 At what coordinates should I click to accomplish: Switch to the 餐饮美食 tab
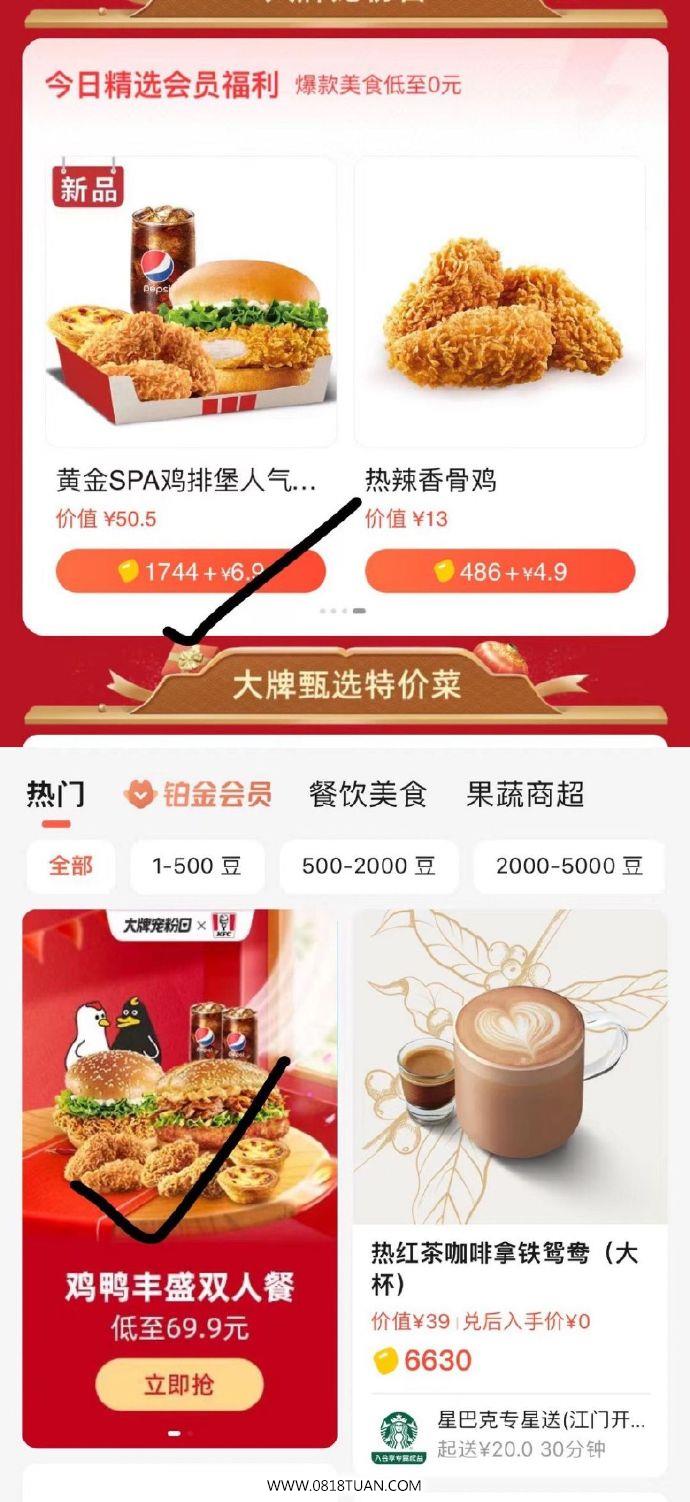click(368, 795)
